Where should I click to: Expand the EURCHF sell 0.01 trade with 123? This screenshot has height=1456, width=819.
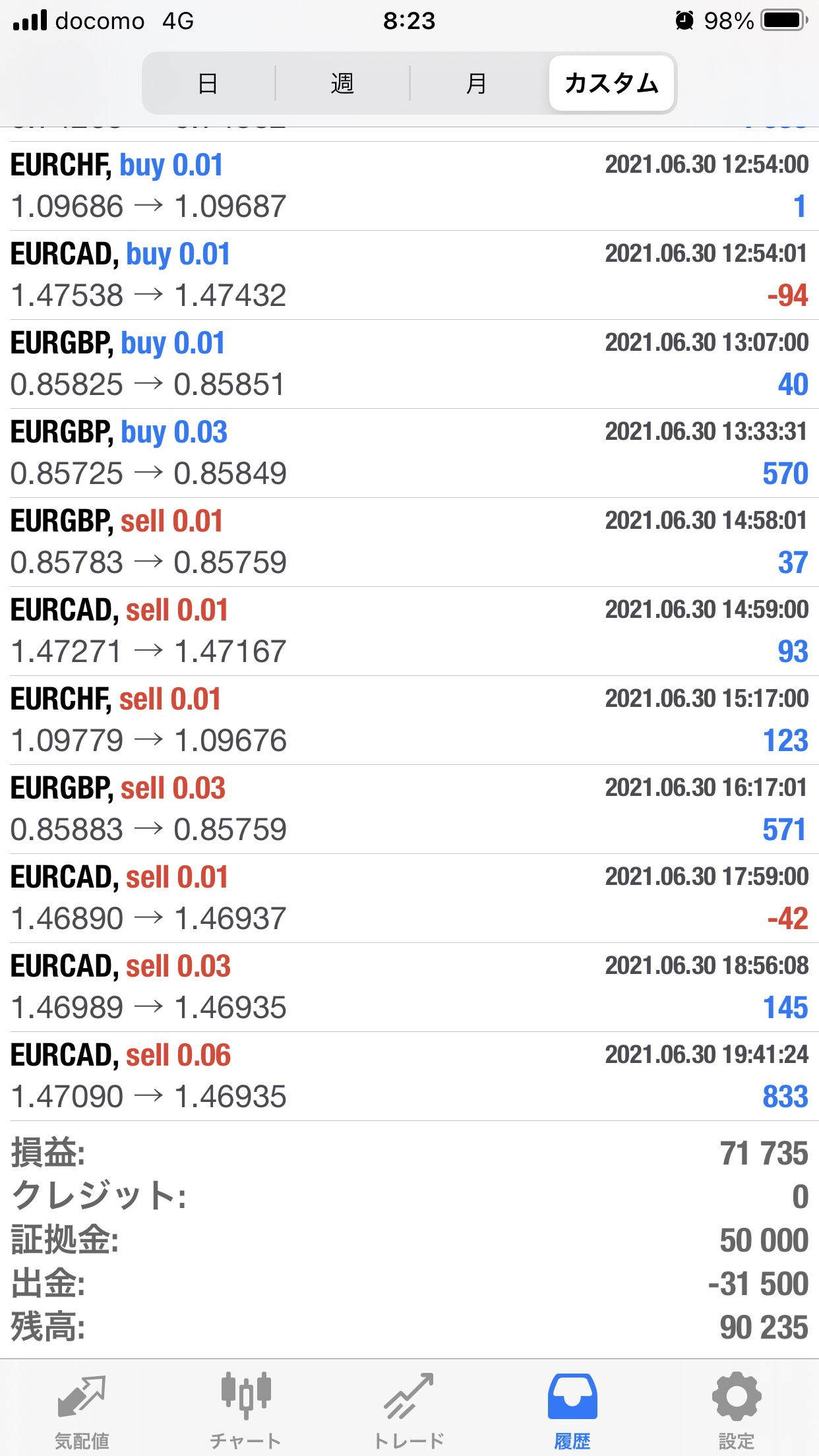(x=409, y=720)
